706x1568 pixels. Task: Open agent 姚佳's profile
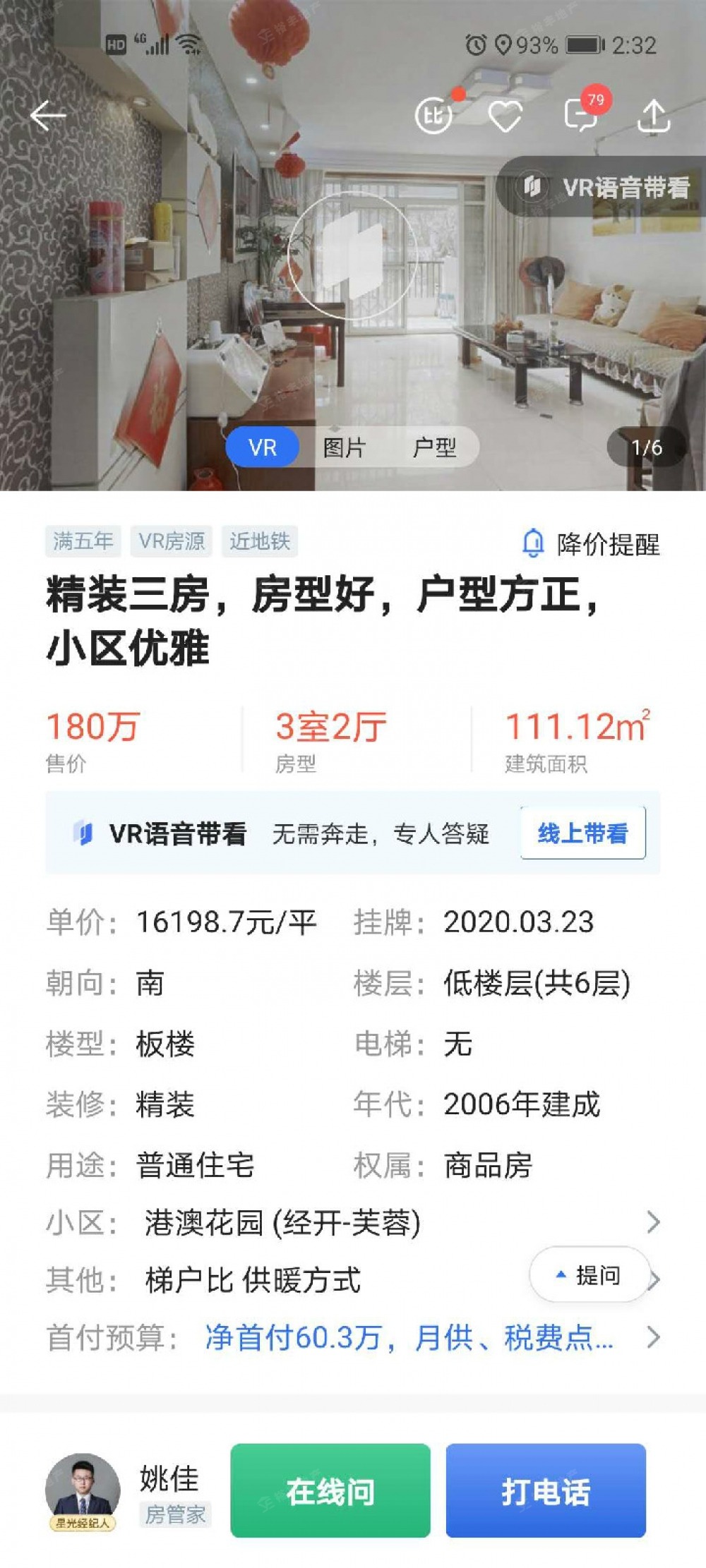(x=83, y=1489)
